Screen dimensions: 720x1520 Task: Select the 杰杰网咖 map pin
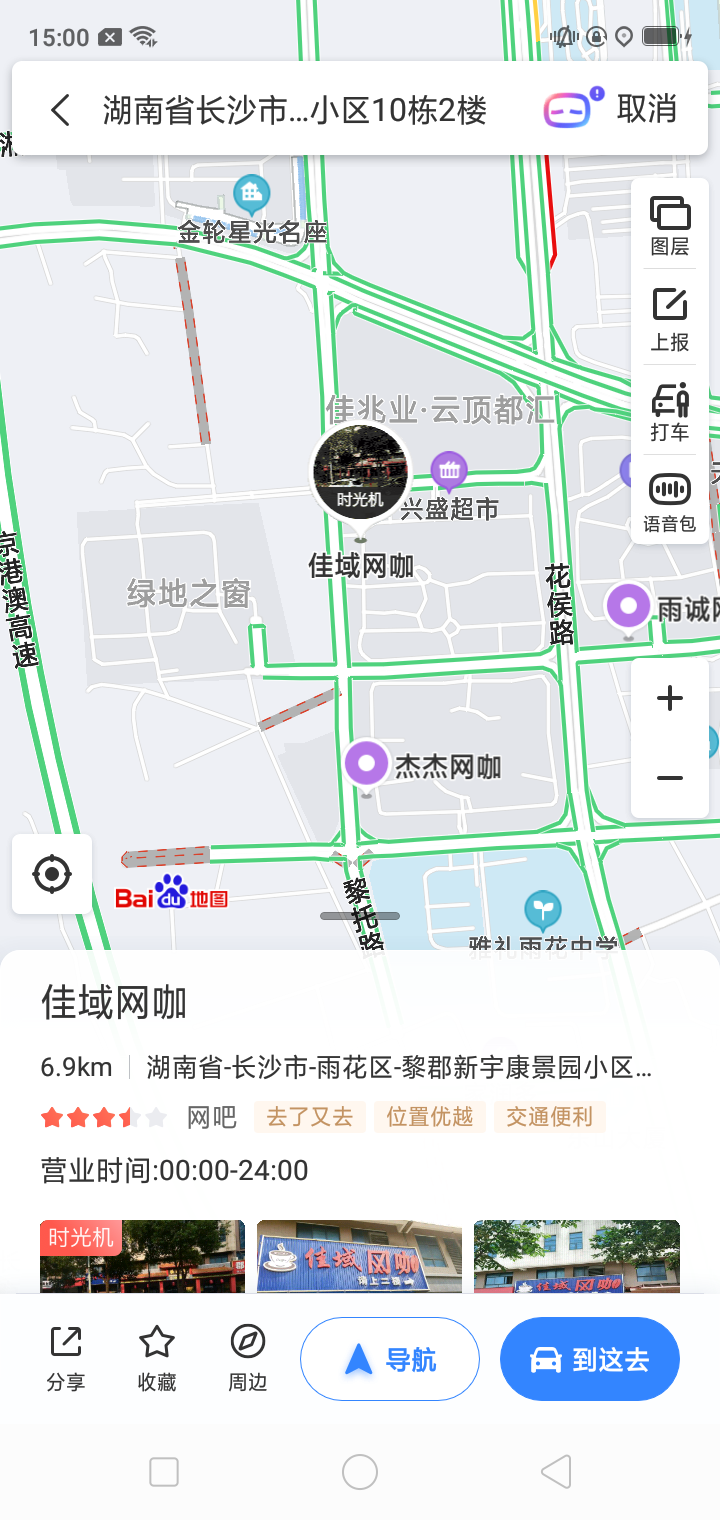click(367, 765)
